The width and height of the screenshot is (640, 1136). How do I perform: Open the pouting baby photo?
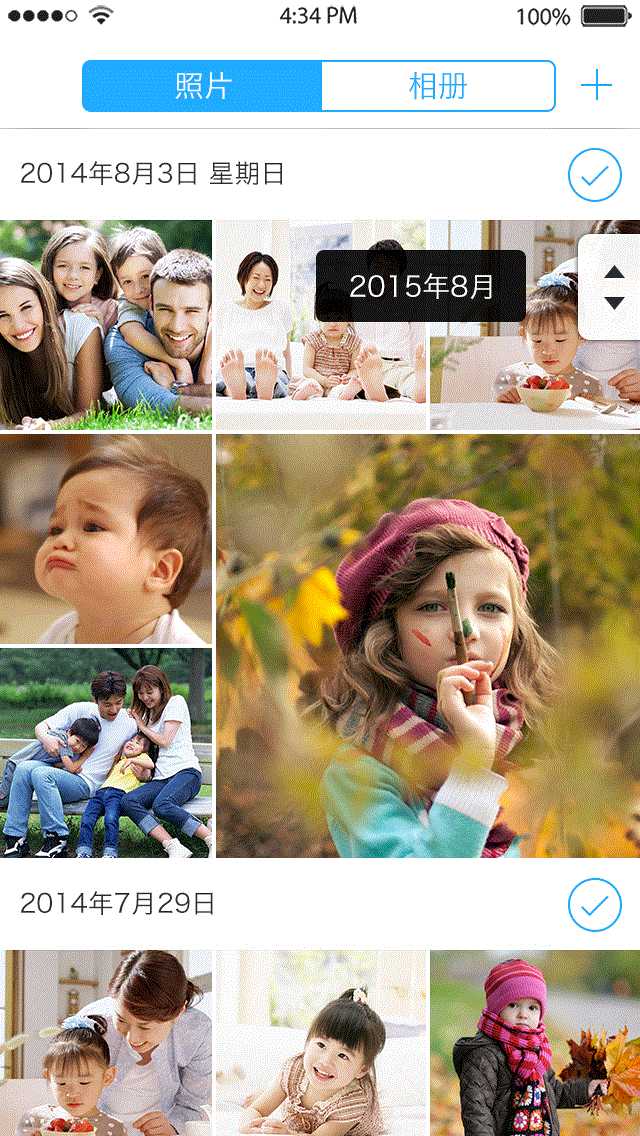[x=105, y=539]
